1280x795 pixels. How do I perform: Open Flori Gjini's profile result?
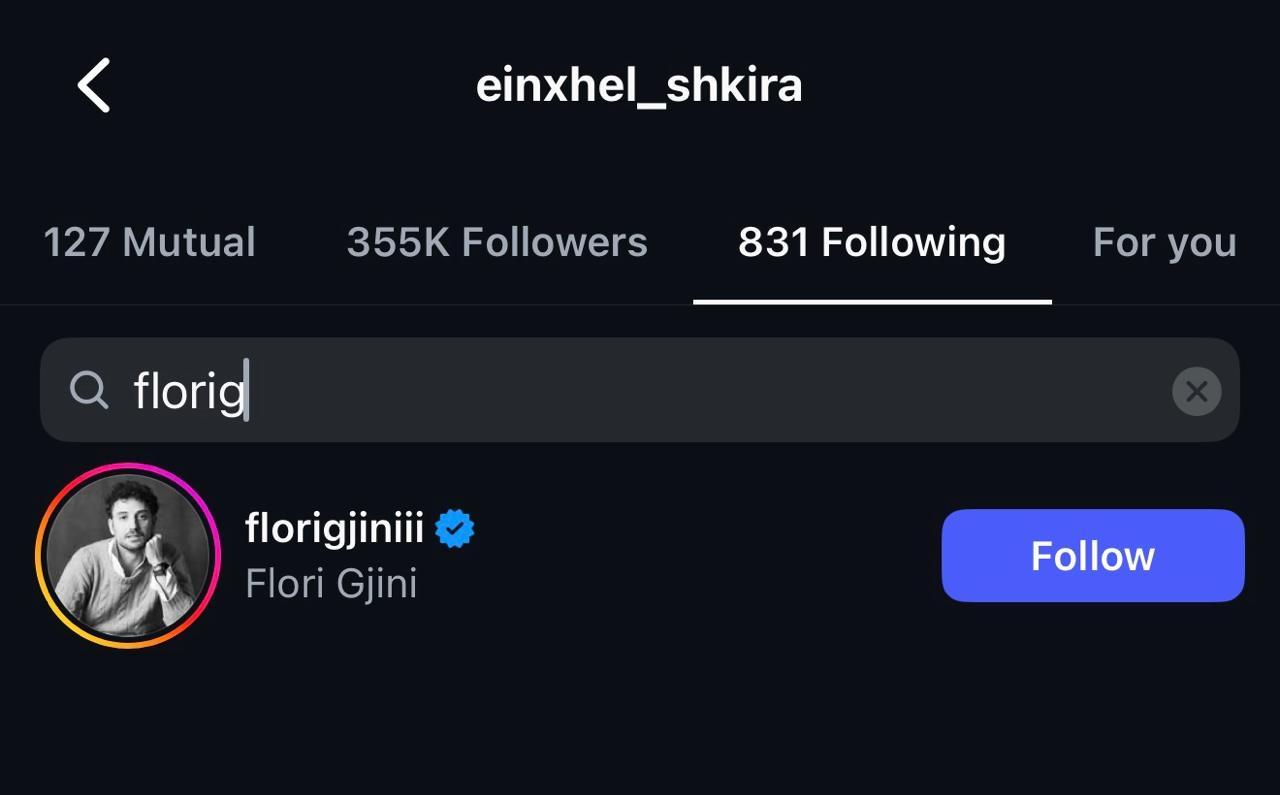334,555
